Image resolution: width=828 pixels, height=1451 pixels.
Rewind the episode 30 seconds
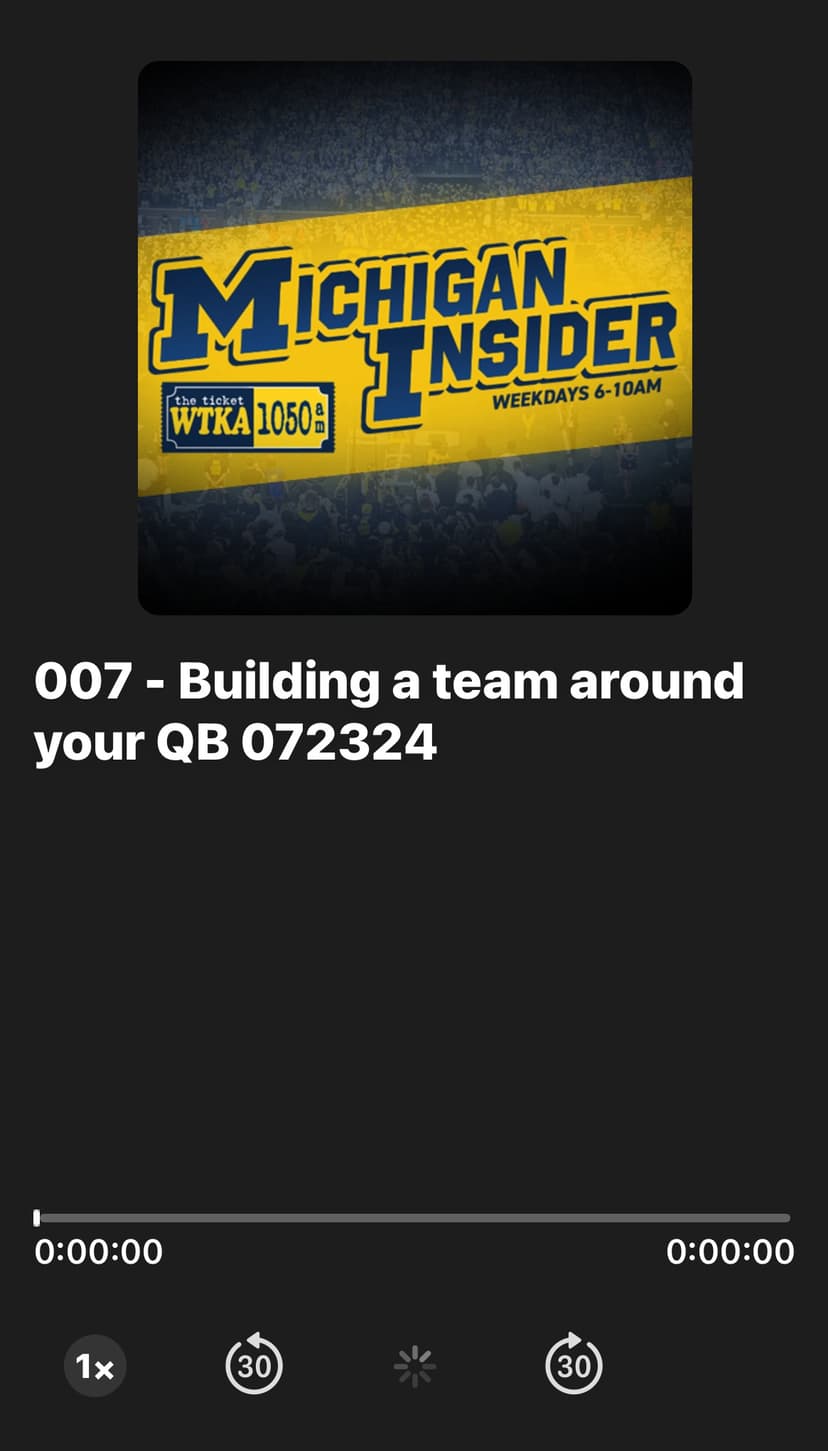254,1364
